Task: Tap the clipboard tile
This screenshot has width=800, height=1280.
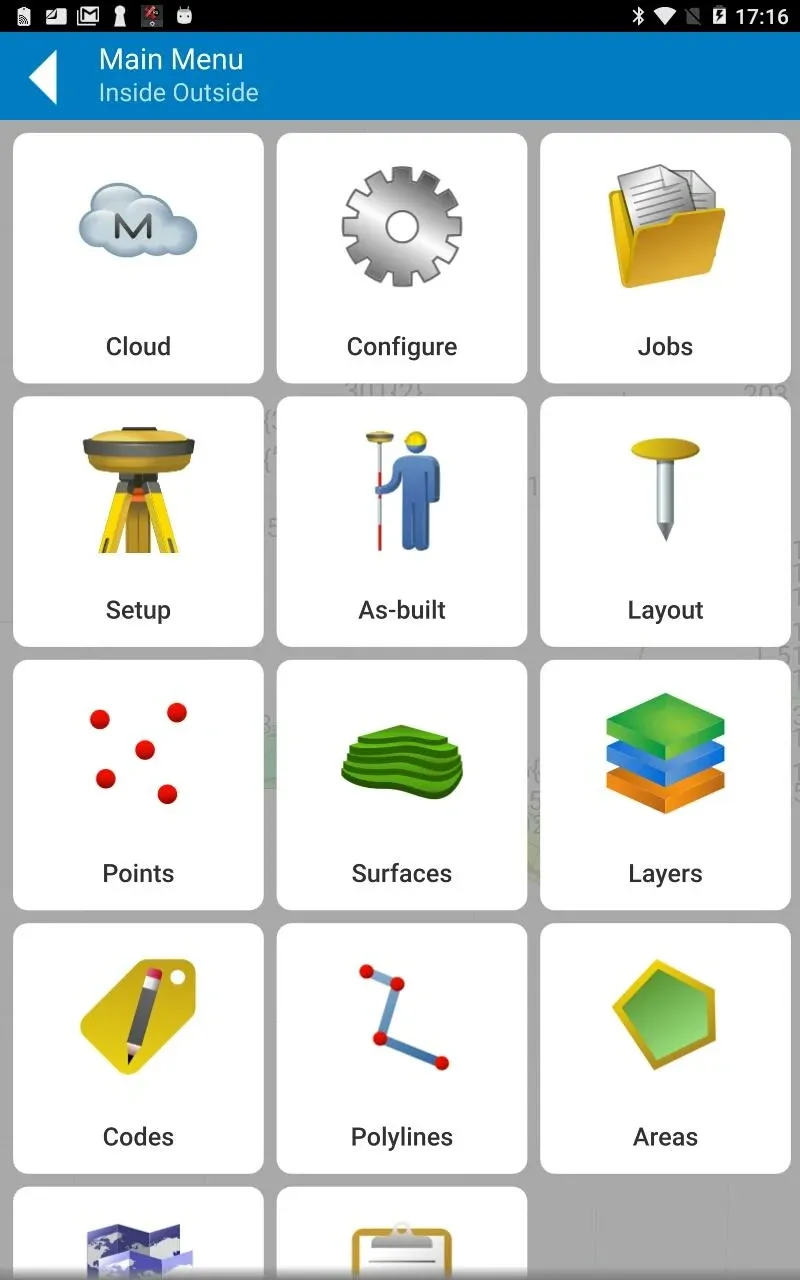Action: pos(402,1233)
